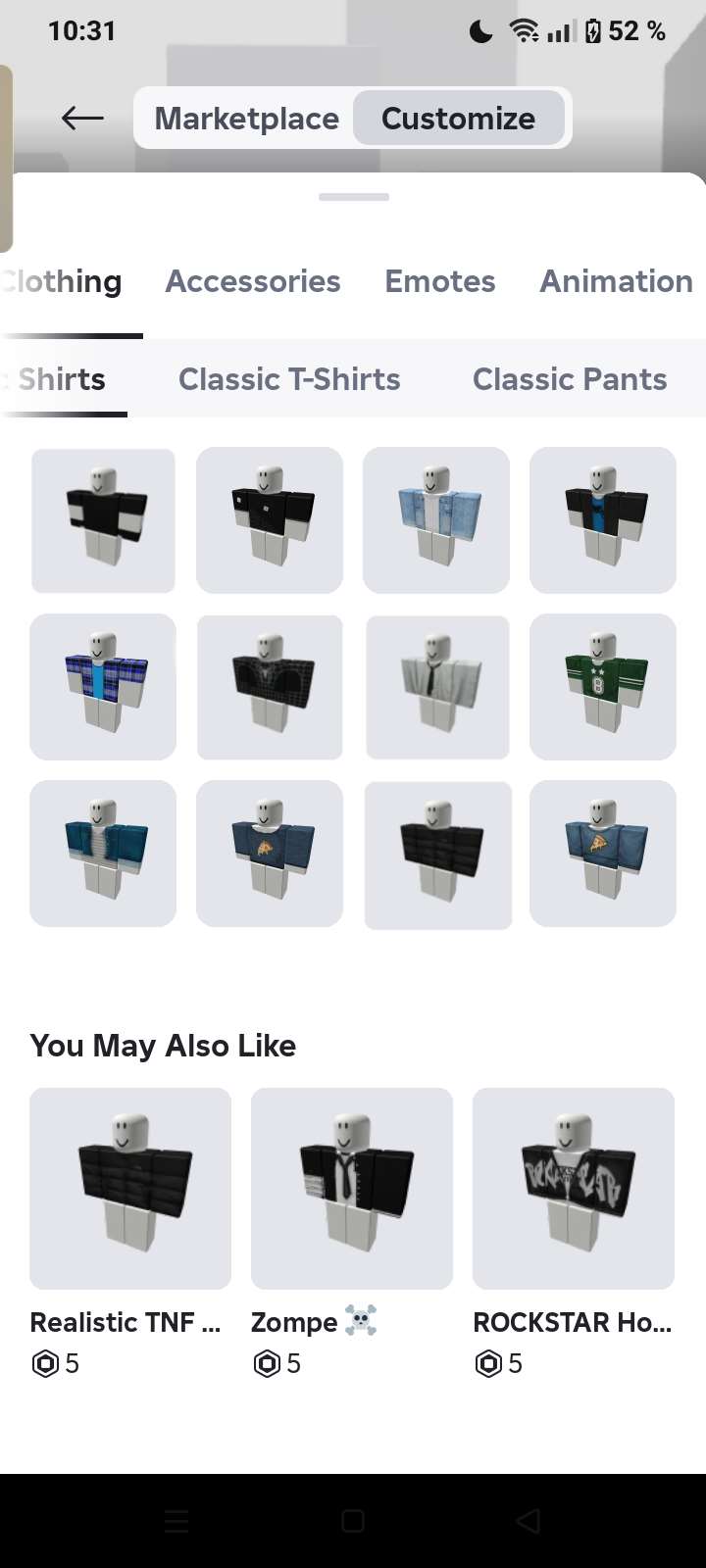This screenshot has height=1568, width=706.
Task: Tap the Android home navigation button
Action: tap(353, 1521)
